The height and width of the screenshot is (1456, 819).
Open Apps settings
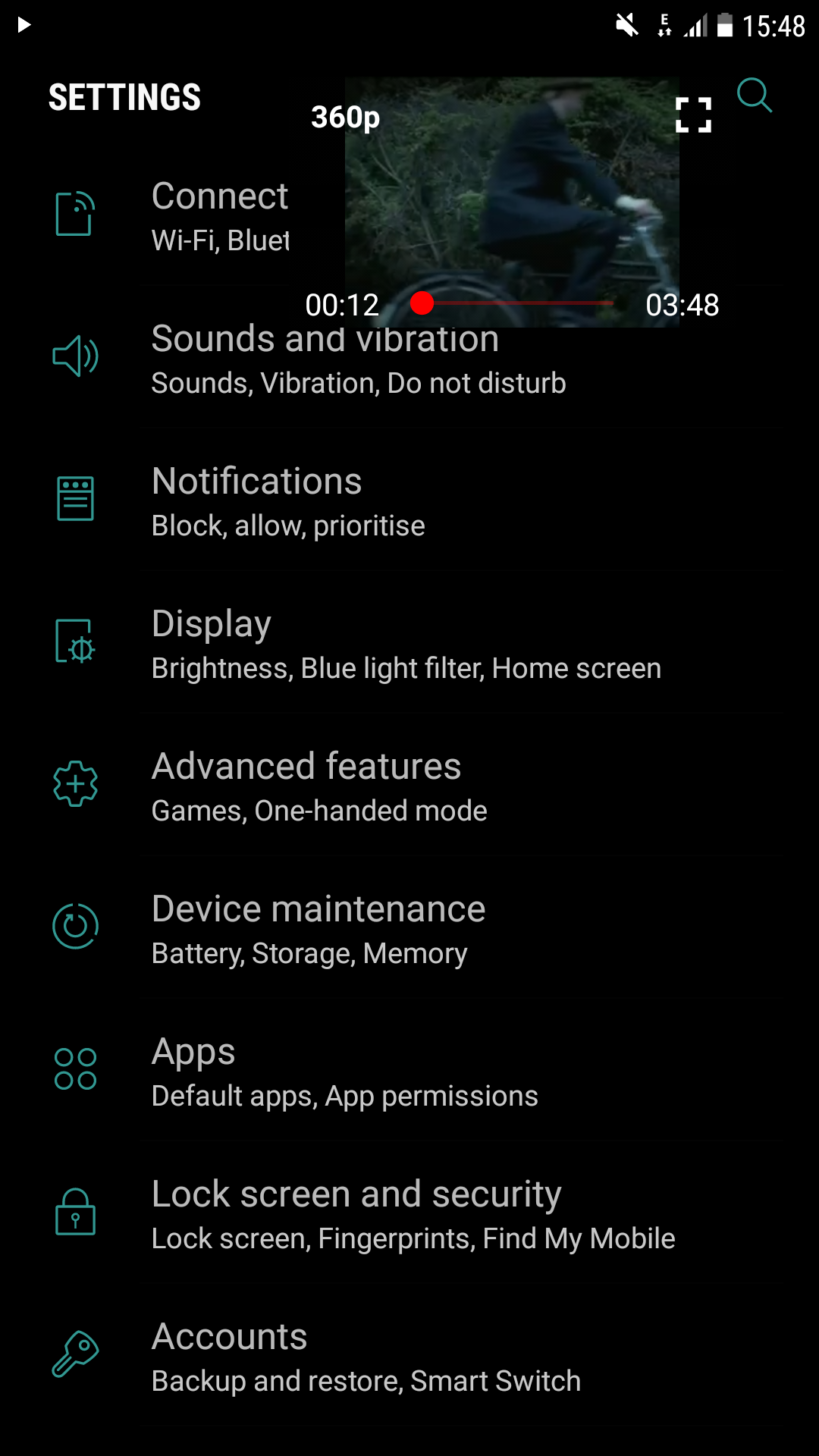409,1069
